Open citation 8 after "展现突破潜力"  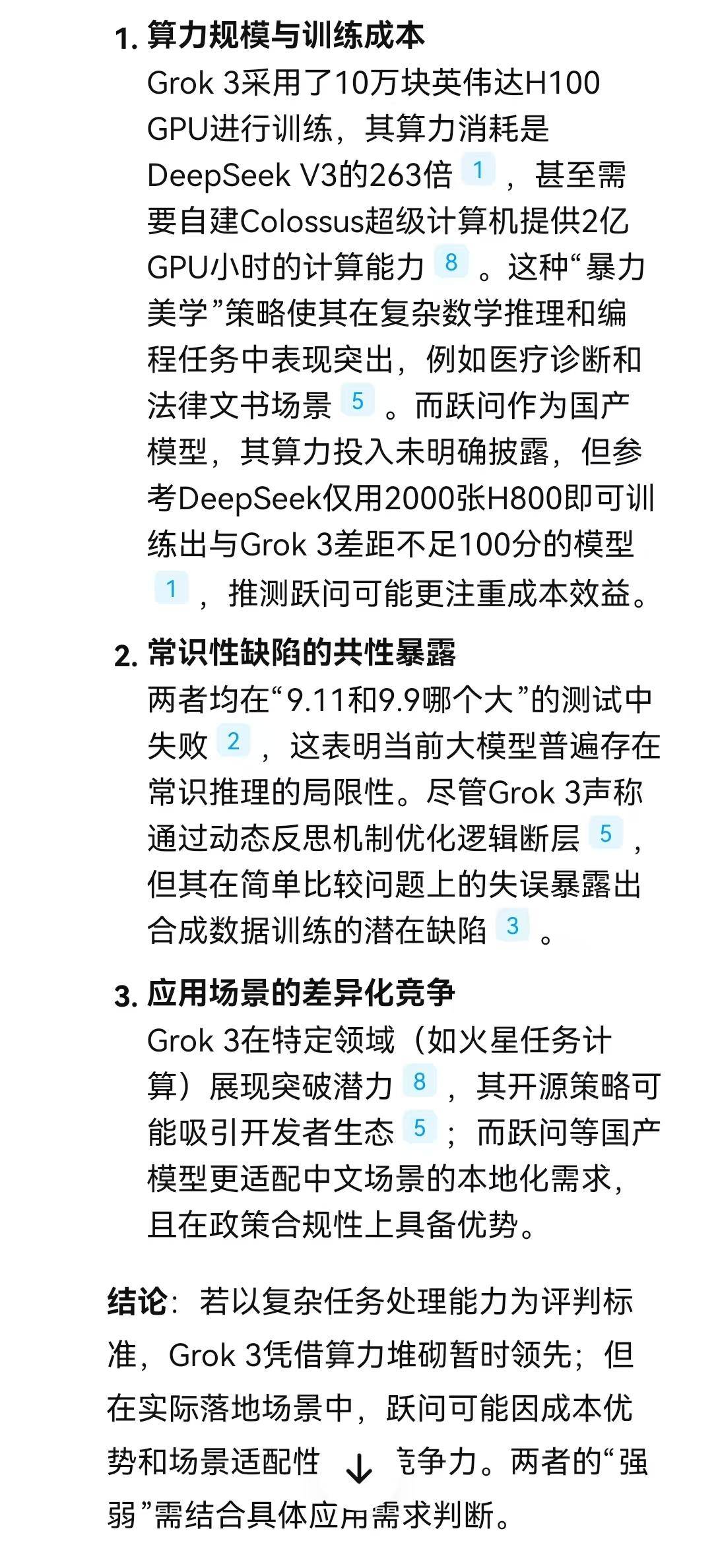coord(419,1081)
